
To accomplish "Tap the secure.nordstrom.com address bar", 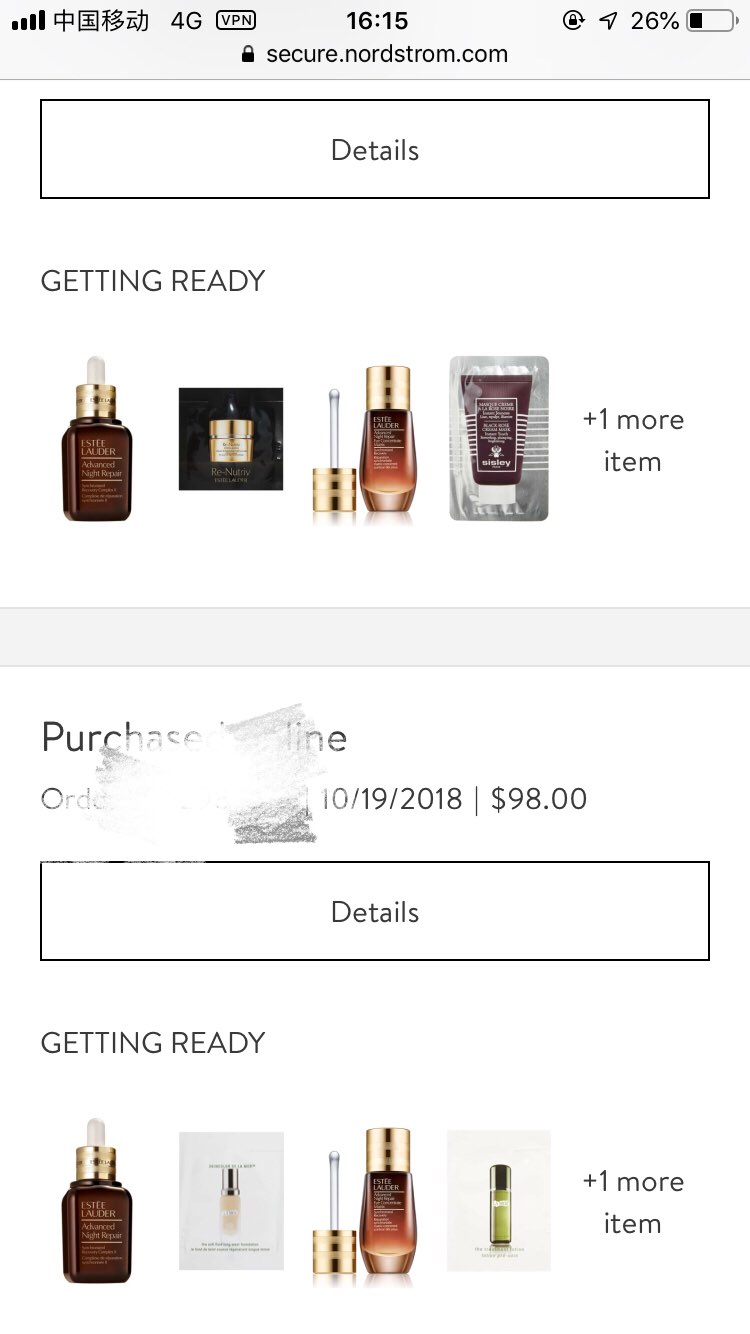I will [375, 54].
